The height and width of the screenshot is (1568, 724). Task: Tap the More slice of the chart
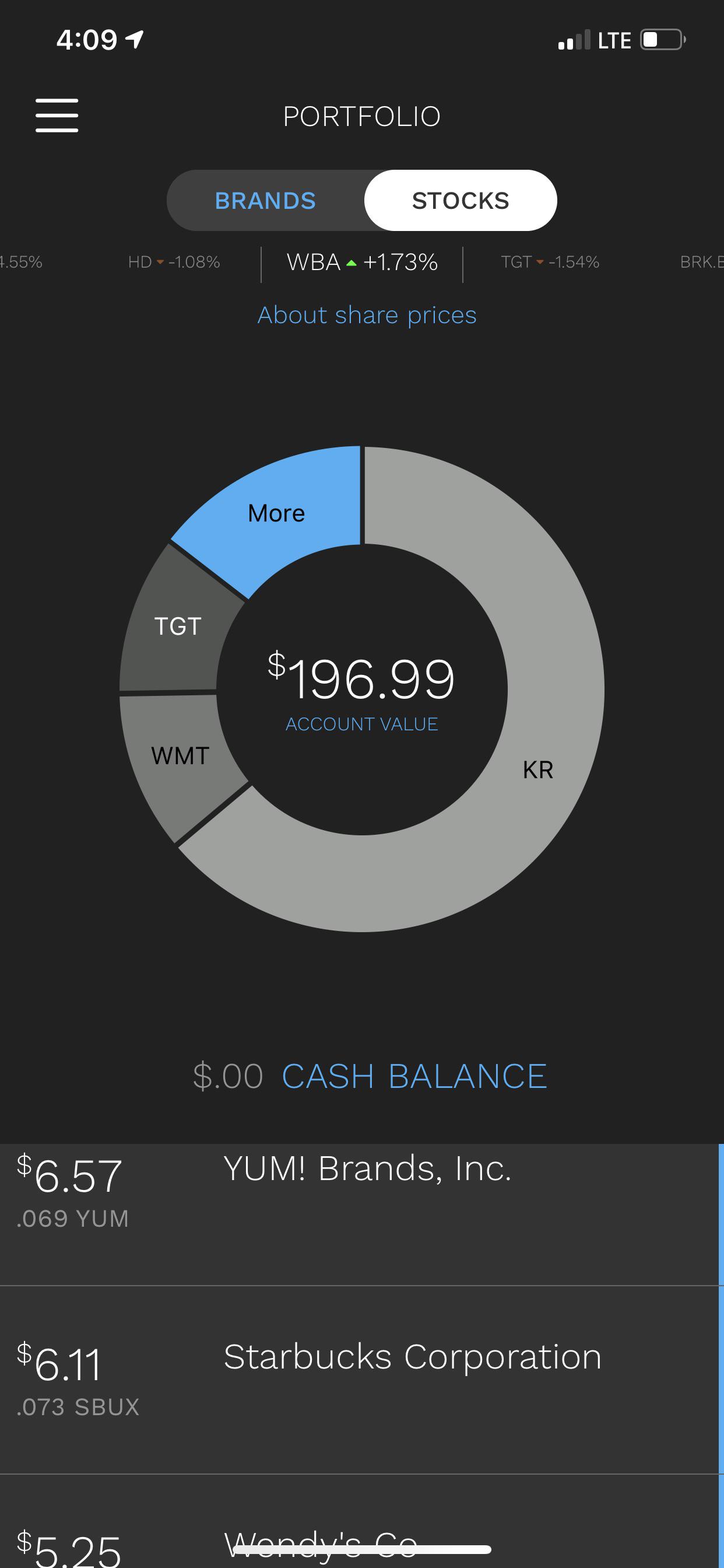click(277, 513)
